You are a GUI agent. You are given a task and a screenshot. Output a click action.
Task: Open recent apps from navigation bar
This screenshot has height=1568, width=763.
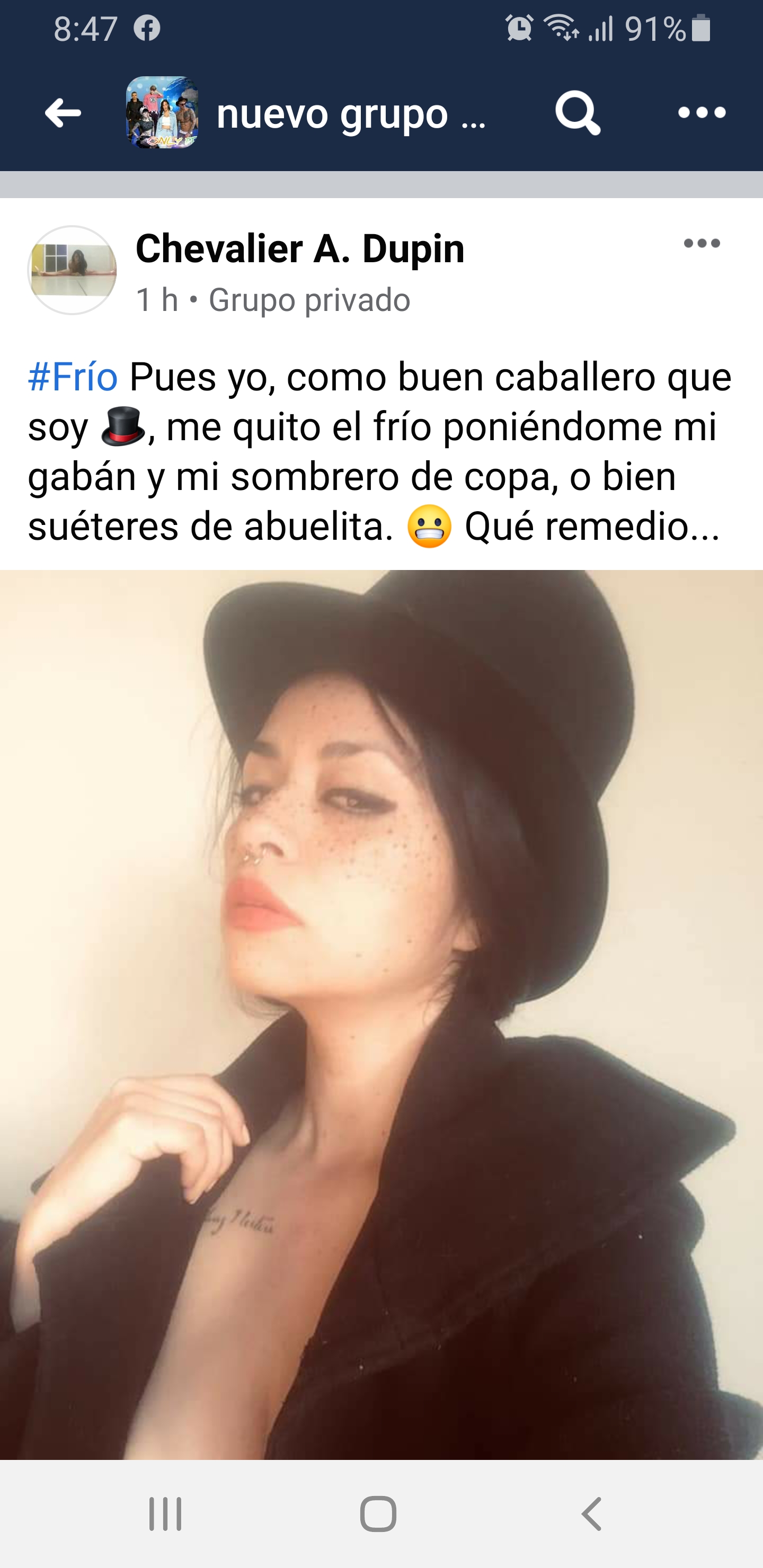point(166,1514)
